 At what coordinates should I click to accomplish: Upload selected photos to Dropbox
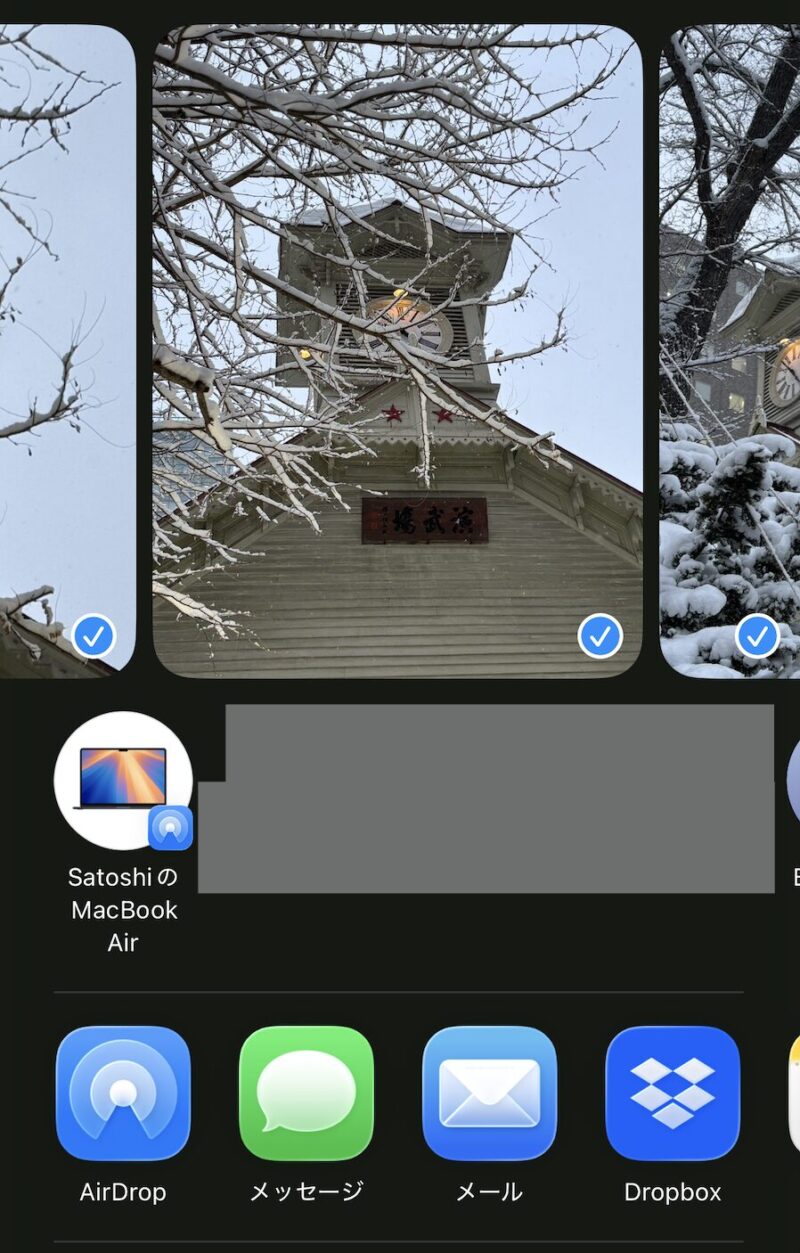pyautogui.click(x=672, y=1093)
